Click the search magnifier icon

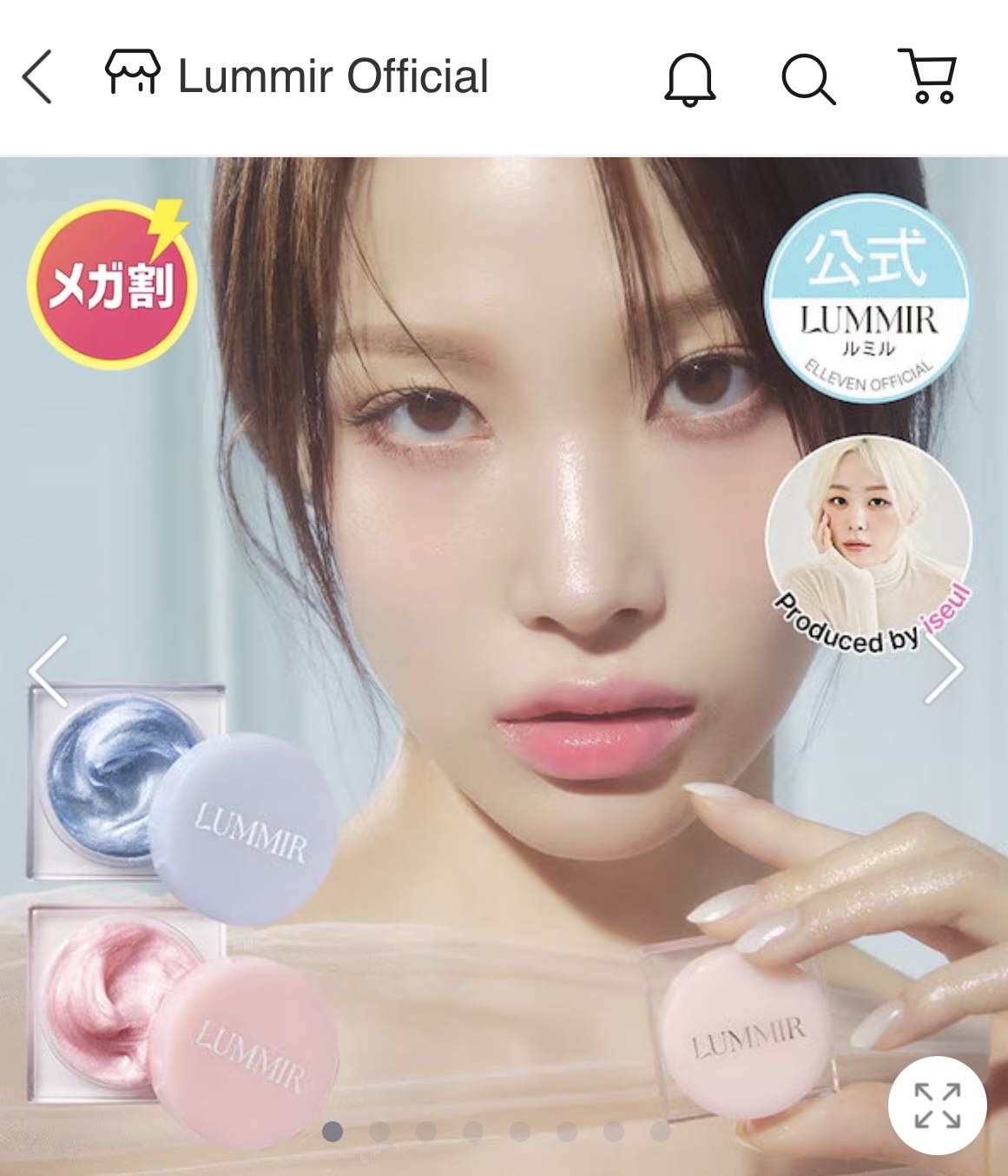808,80
